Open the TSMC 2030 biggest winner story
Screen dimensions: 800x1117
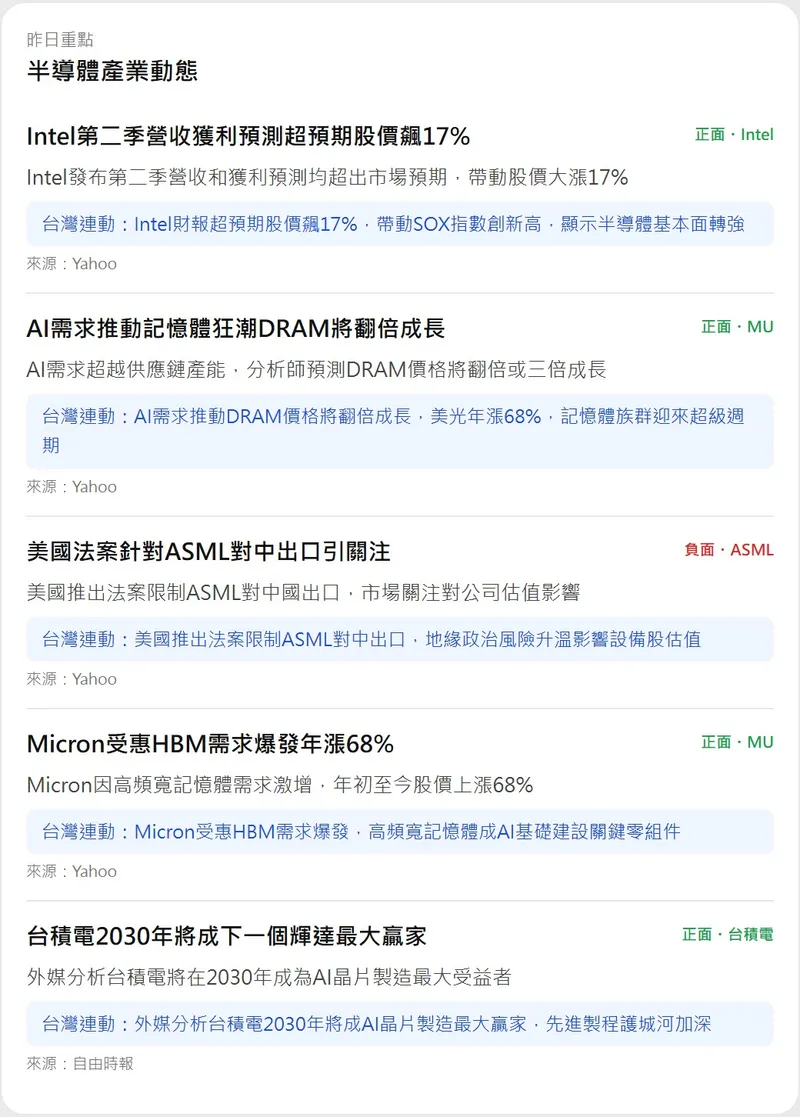(227, 936)
